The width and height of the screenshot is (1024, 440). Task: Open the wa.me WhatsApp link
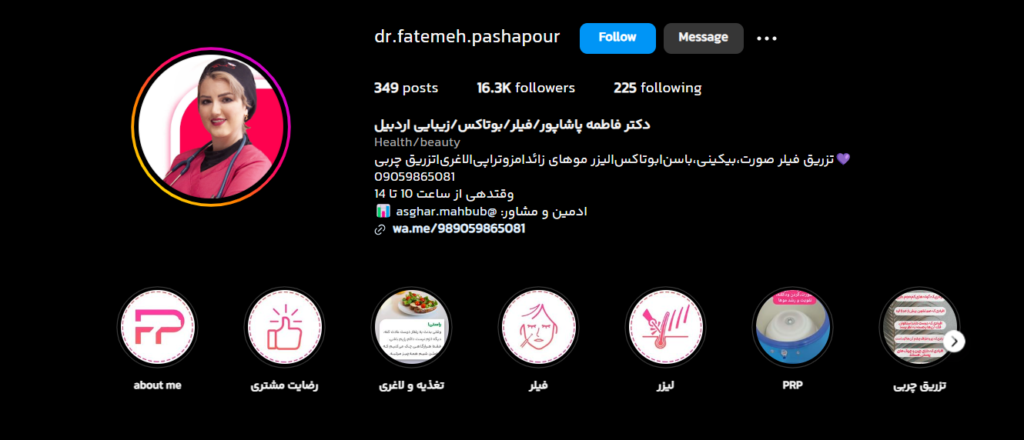pyautogui.click(x=458, y=228)
